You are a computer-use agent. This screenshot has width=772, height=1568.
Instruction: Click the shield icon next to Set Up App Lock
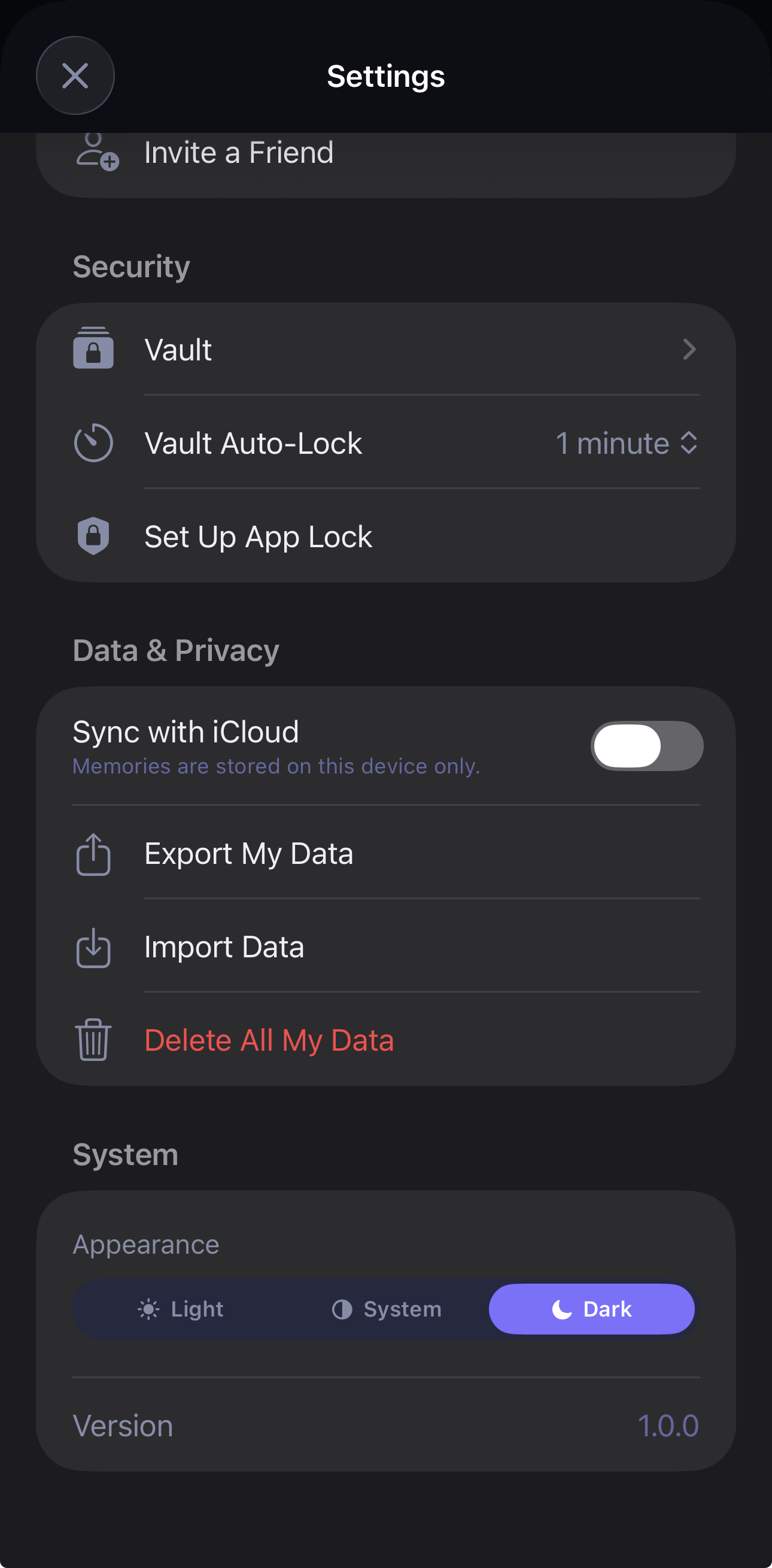pyautogui.click(x=93, y=536)
